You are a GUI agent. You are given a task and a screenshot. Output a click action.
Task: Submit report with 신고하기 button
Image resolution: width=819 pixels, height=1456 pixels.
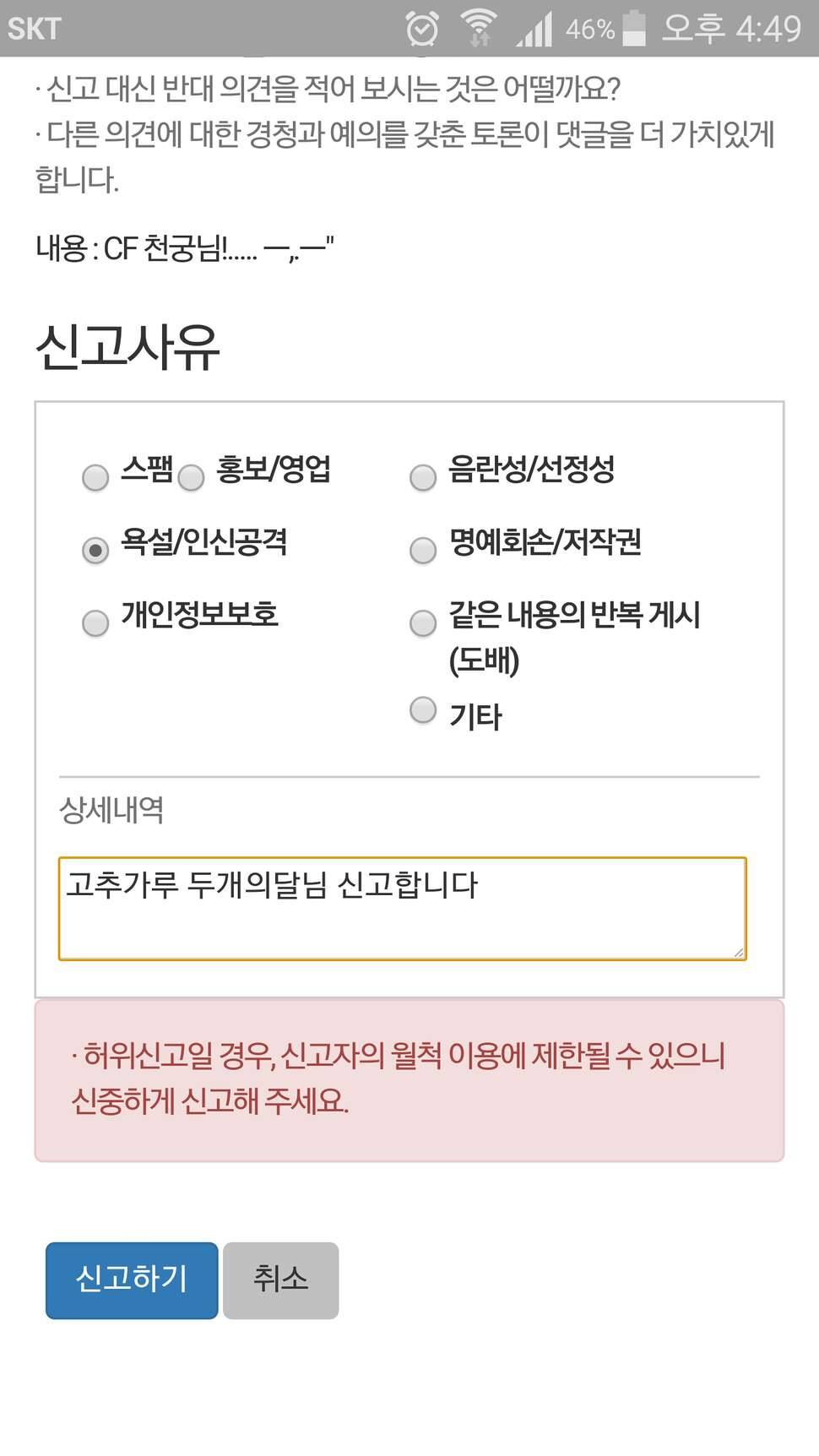(132, 1280)
